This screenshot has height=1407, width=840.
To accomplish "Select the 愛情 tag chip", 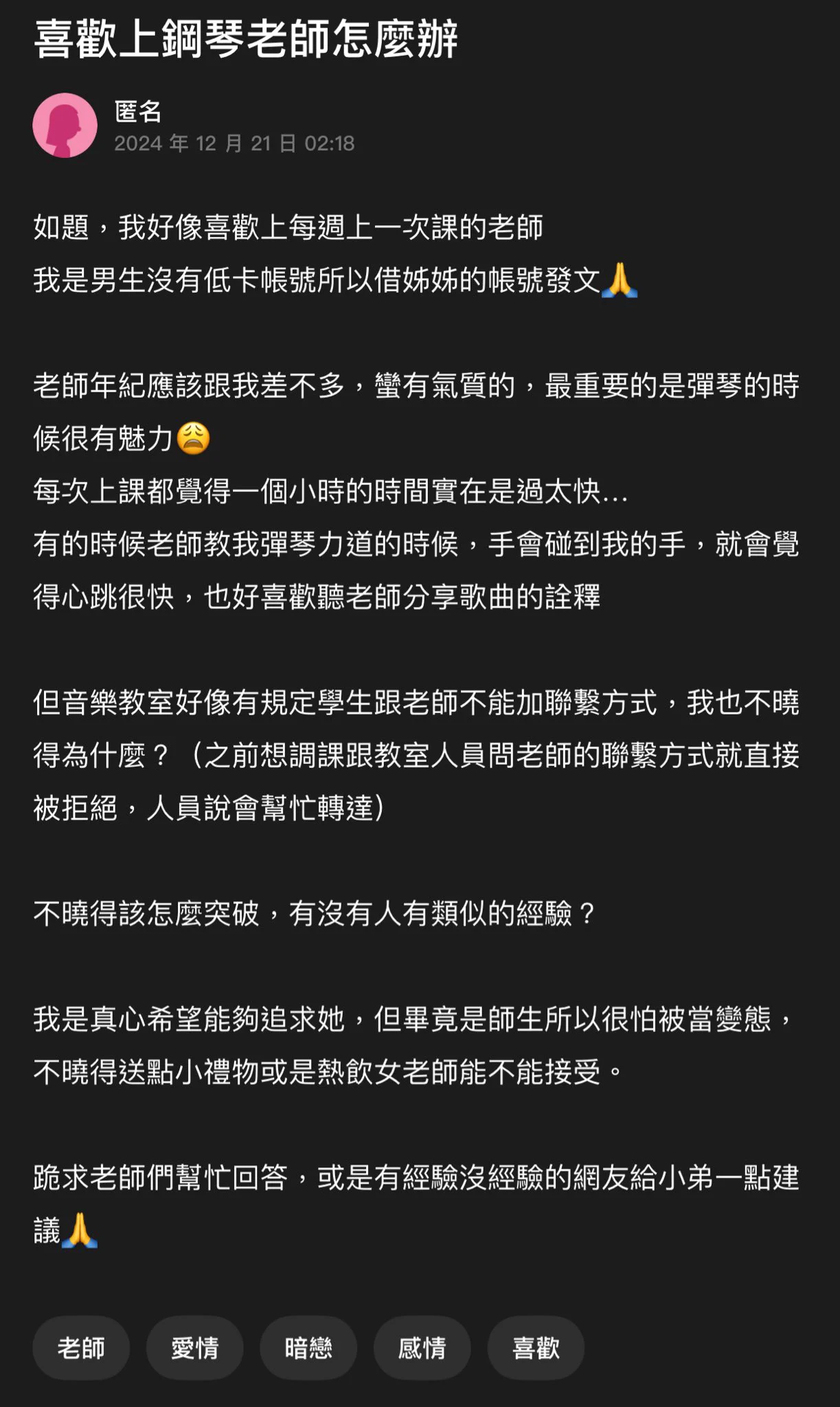I will (194, 1348).
